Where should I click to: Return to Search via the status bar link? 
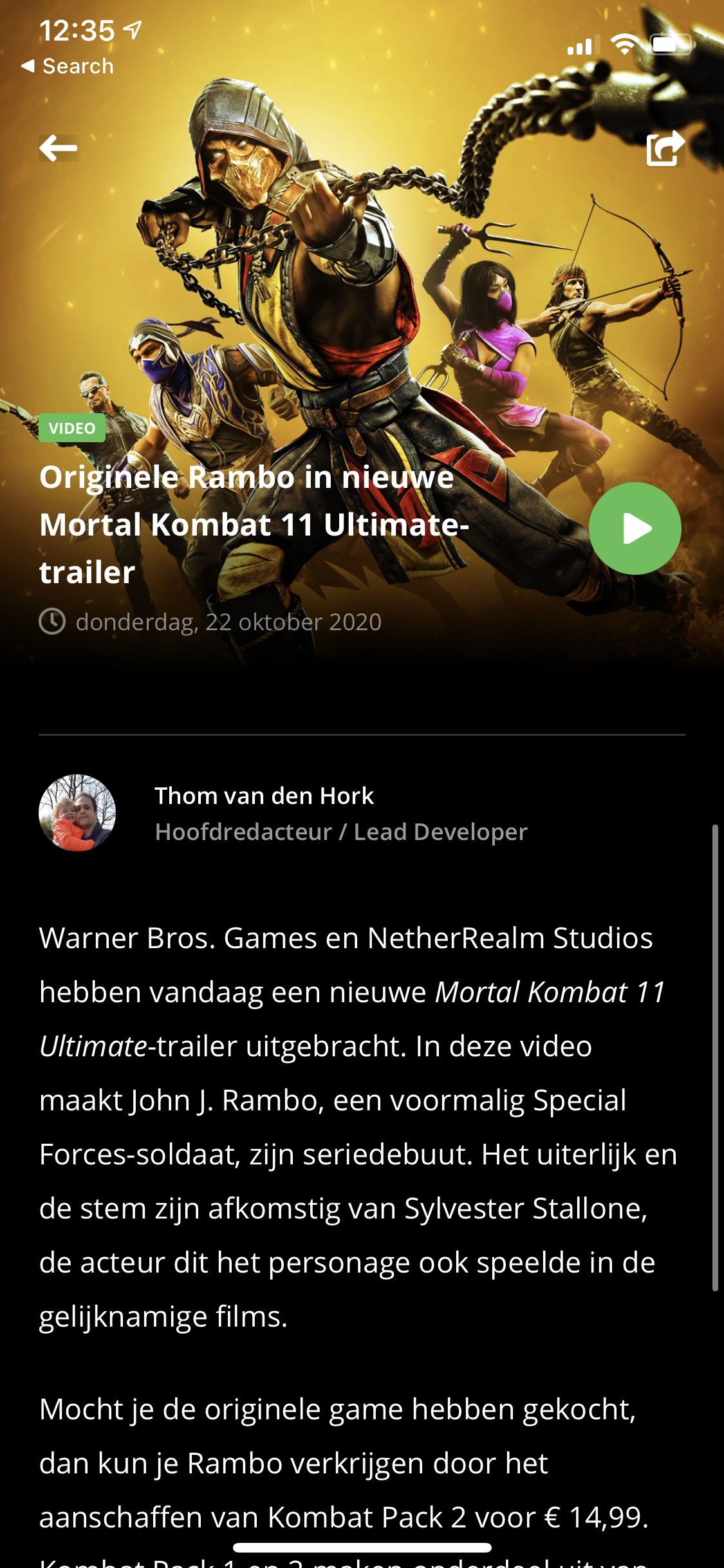pyautogui.click(x=67, y=66)
